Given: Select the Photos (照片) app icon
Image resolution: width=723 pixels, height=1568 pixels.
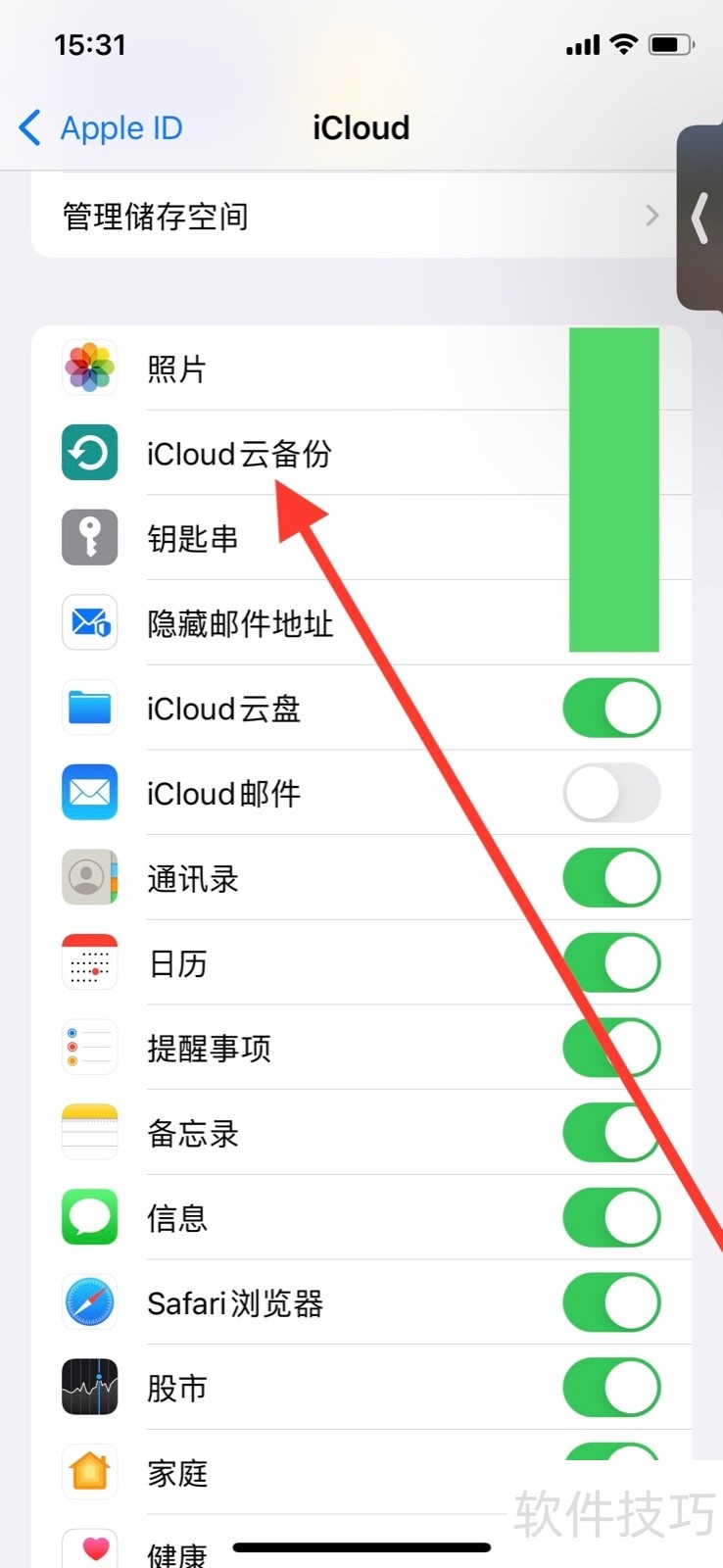Looking at the screenshot, I should 88,367.
